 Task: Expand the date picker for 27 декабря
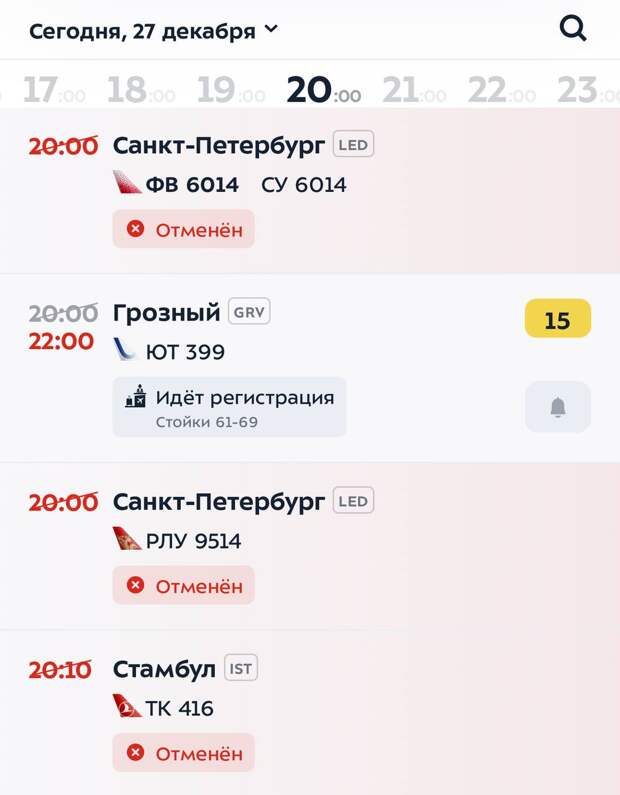tap(153, 31)
